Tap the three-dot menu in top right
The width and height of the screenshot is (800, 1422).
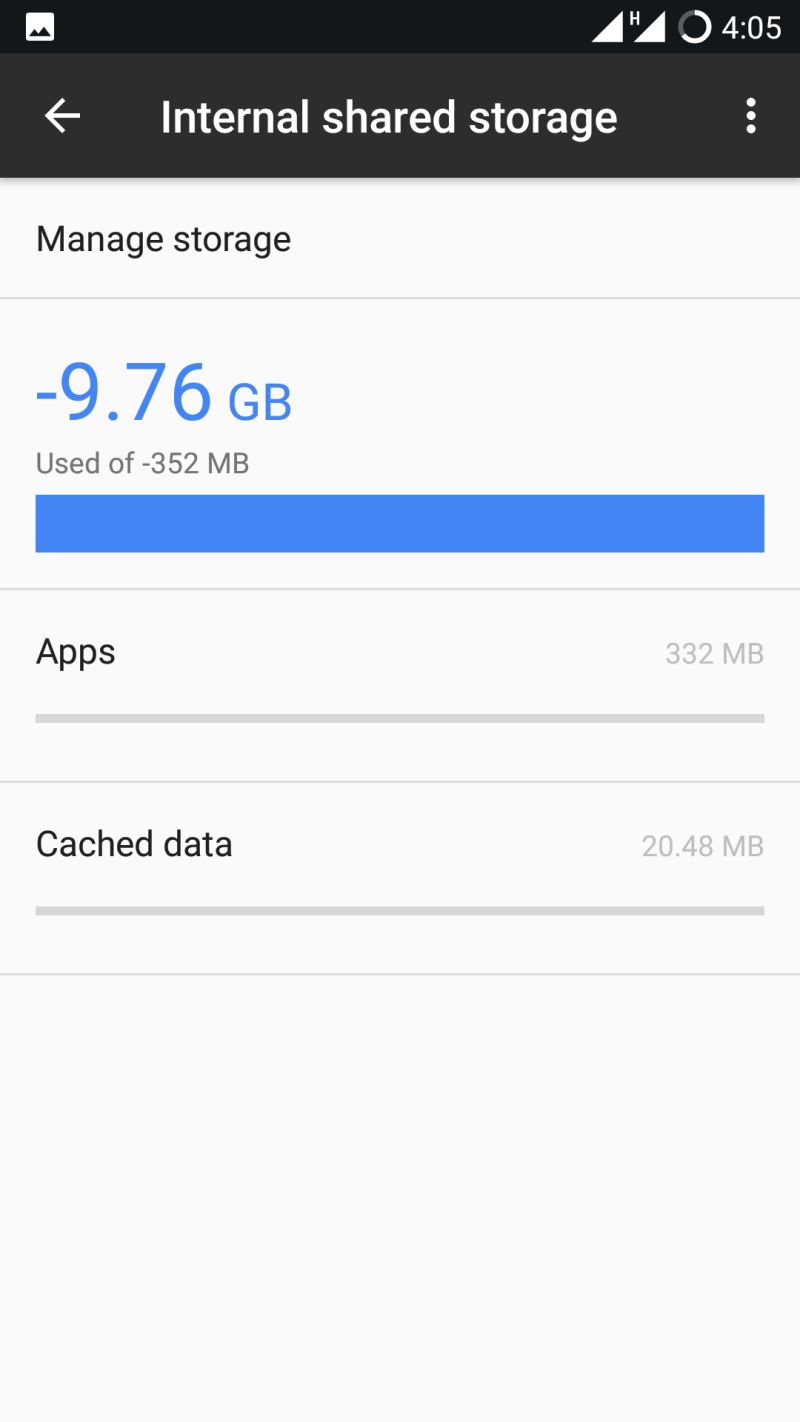[751, 115]
